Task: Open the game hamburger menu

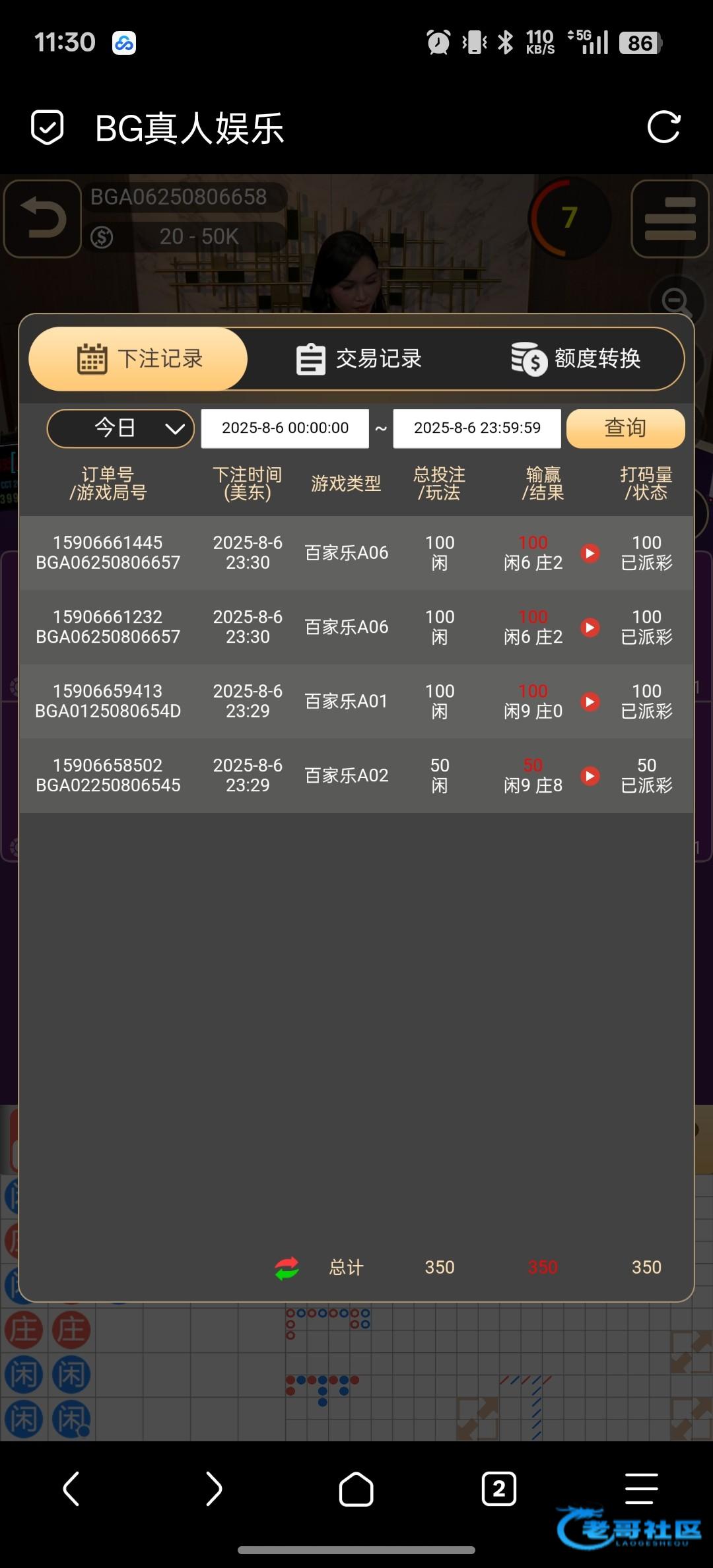Action: pyautogui.click(x=670, y=218)
